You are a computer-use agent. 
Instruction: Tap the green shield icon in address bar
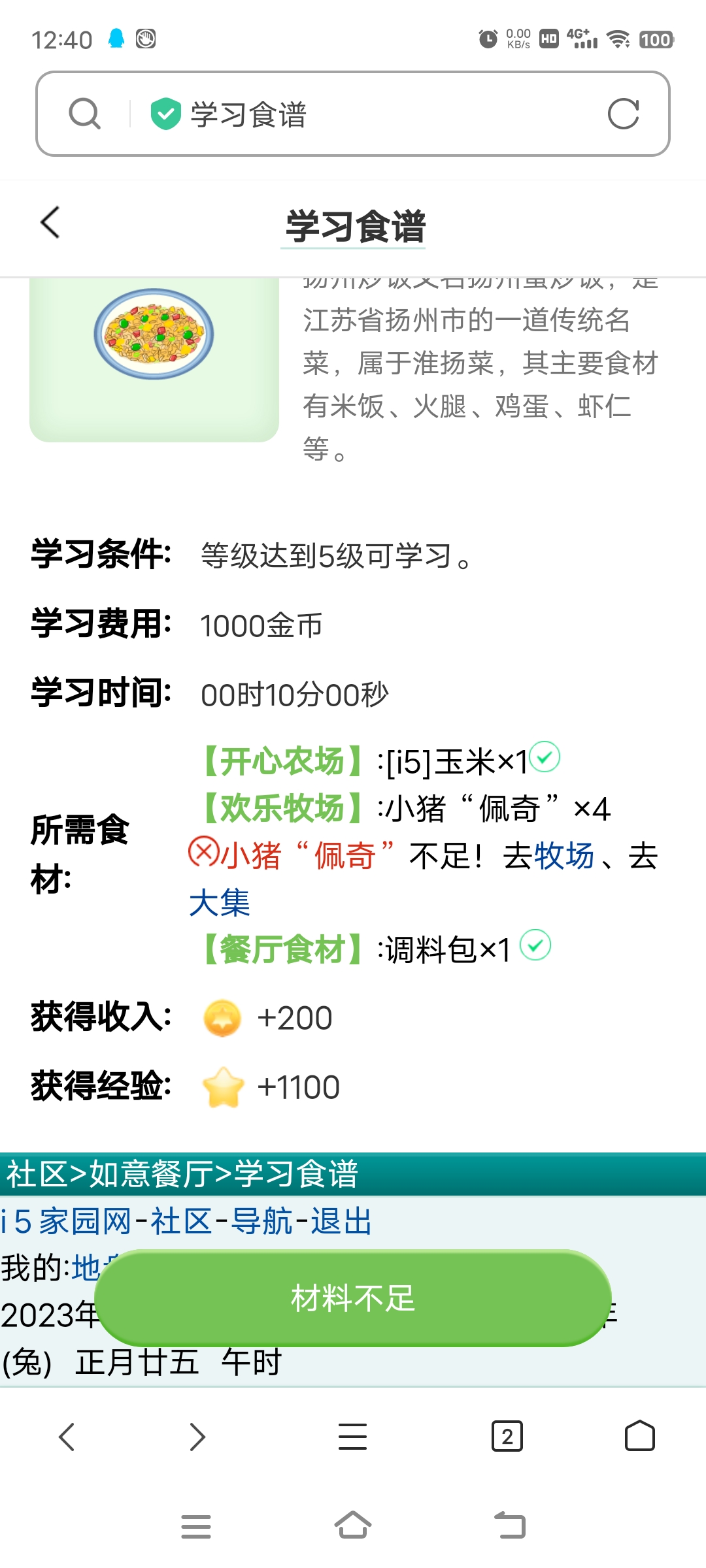(x=165, y=113)
